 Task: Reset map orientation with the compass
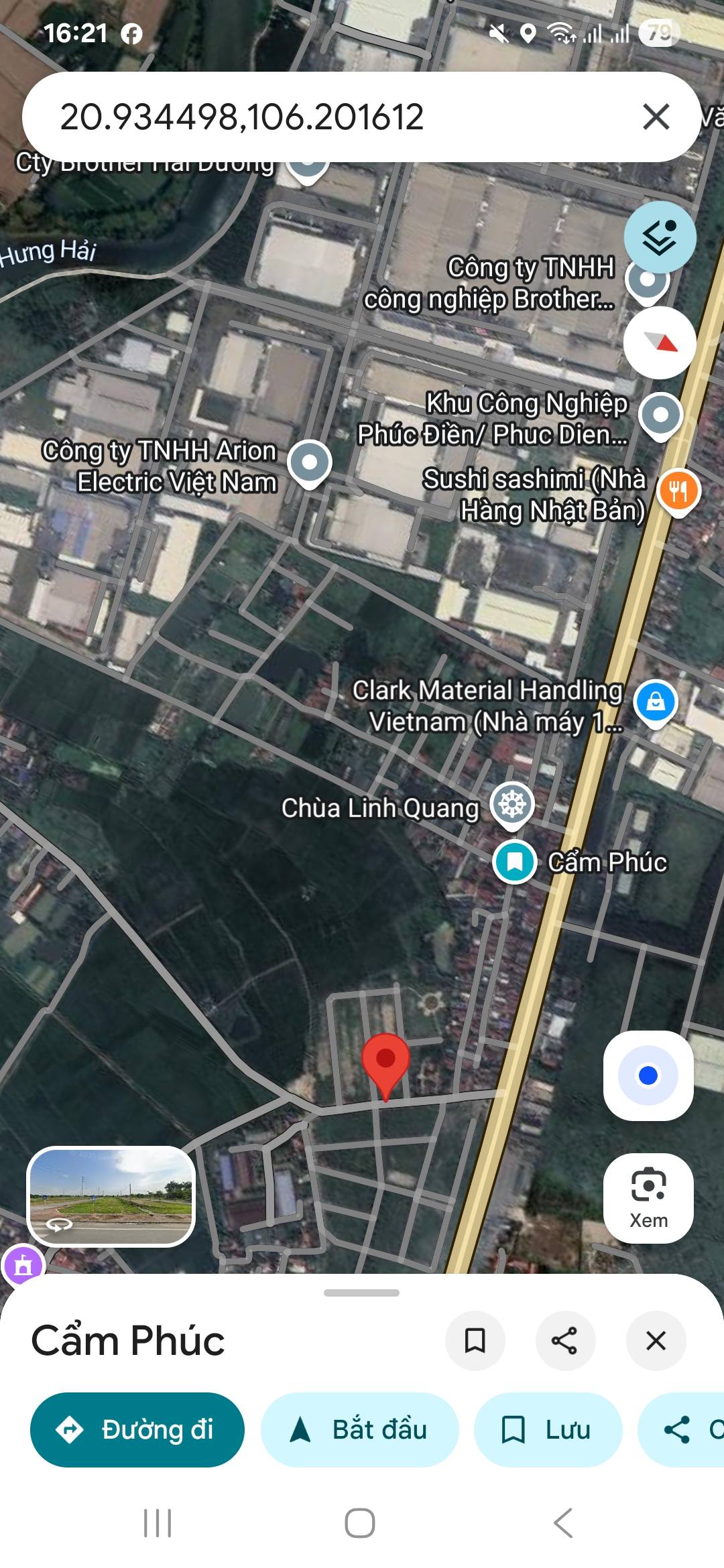[x=660, y=343]
